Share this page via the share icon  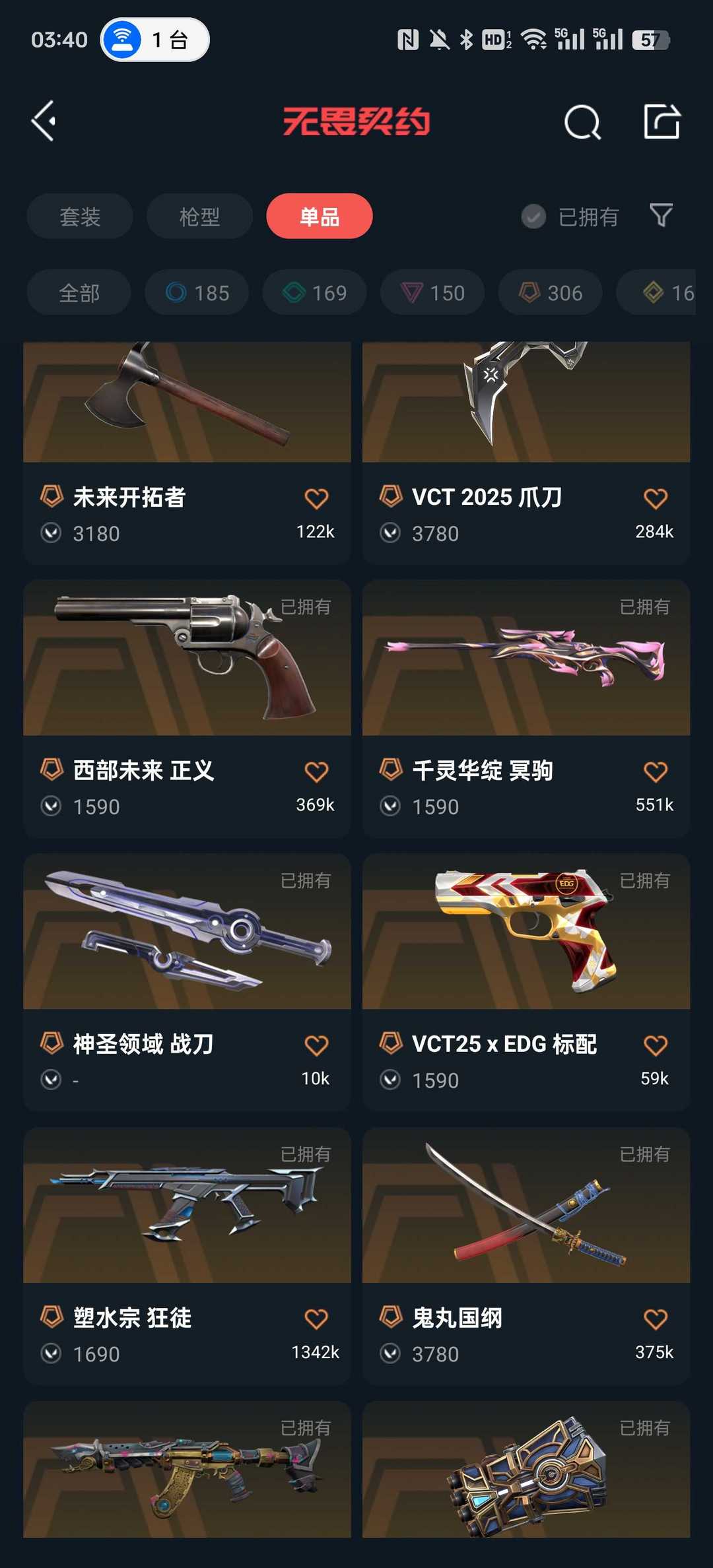(662, 121)
